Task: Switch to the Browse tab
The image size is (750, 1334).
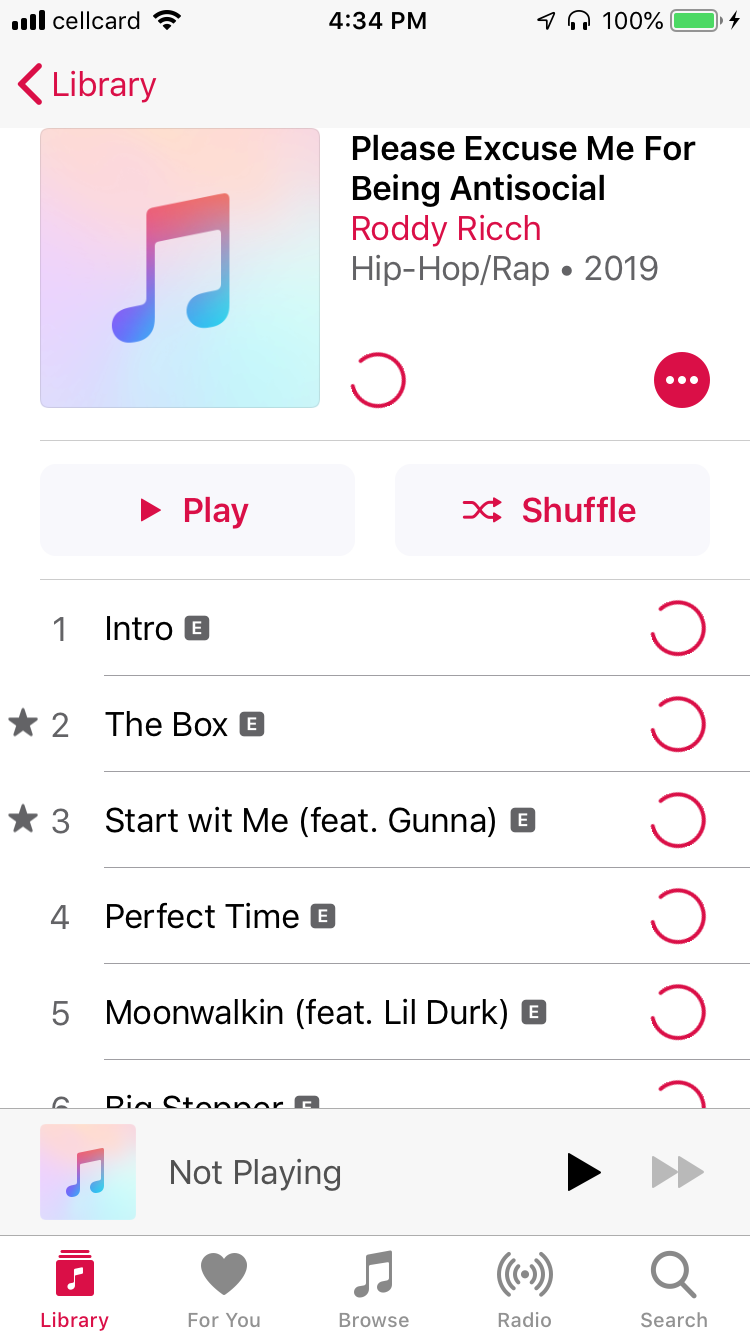Action: (374, 1290)
